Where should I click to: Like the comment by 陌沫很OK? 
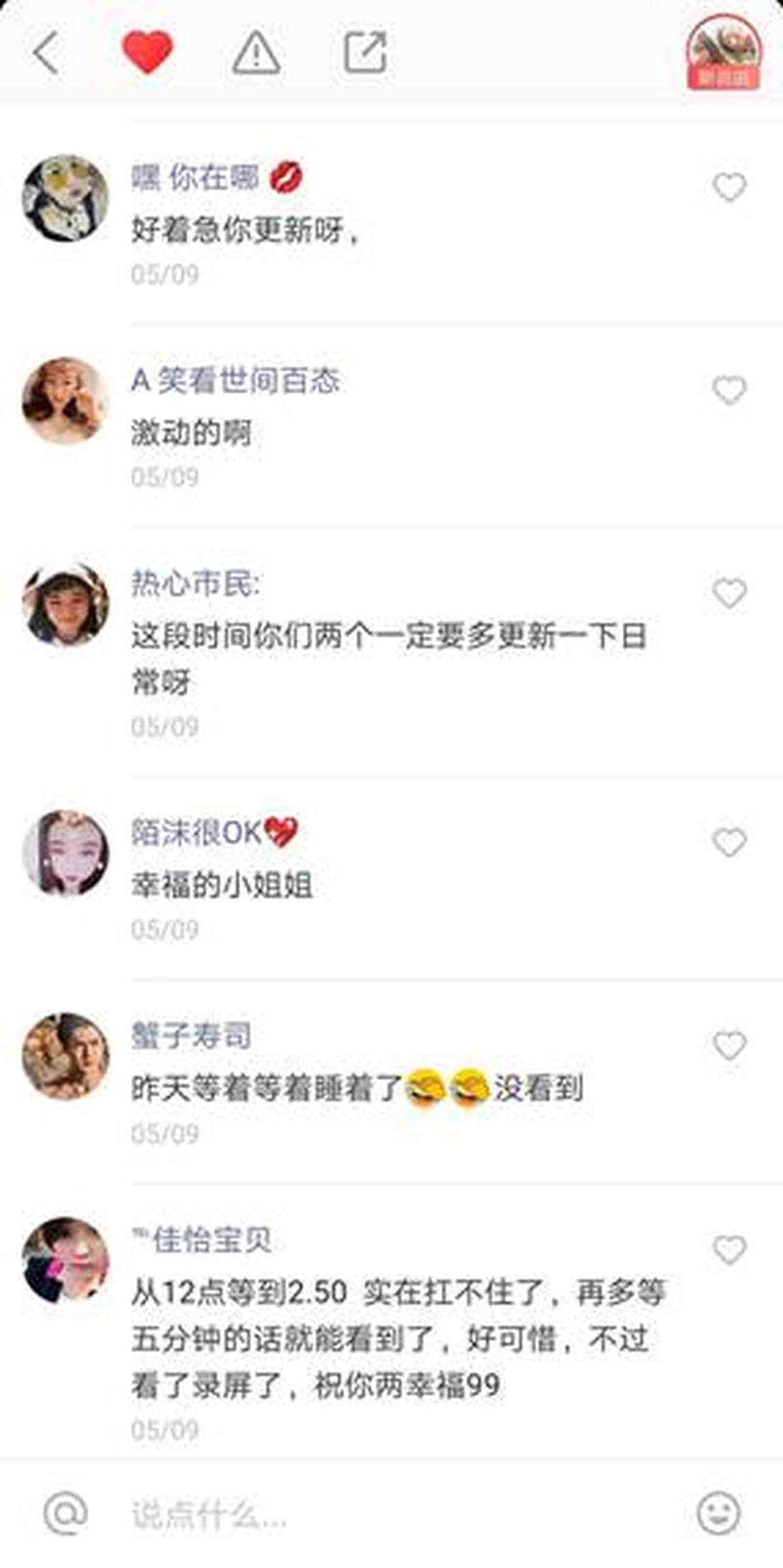[729, 842]
